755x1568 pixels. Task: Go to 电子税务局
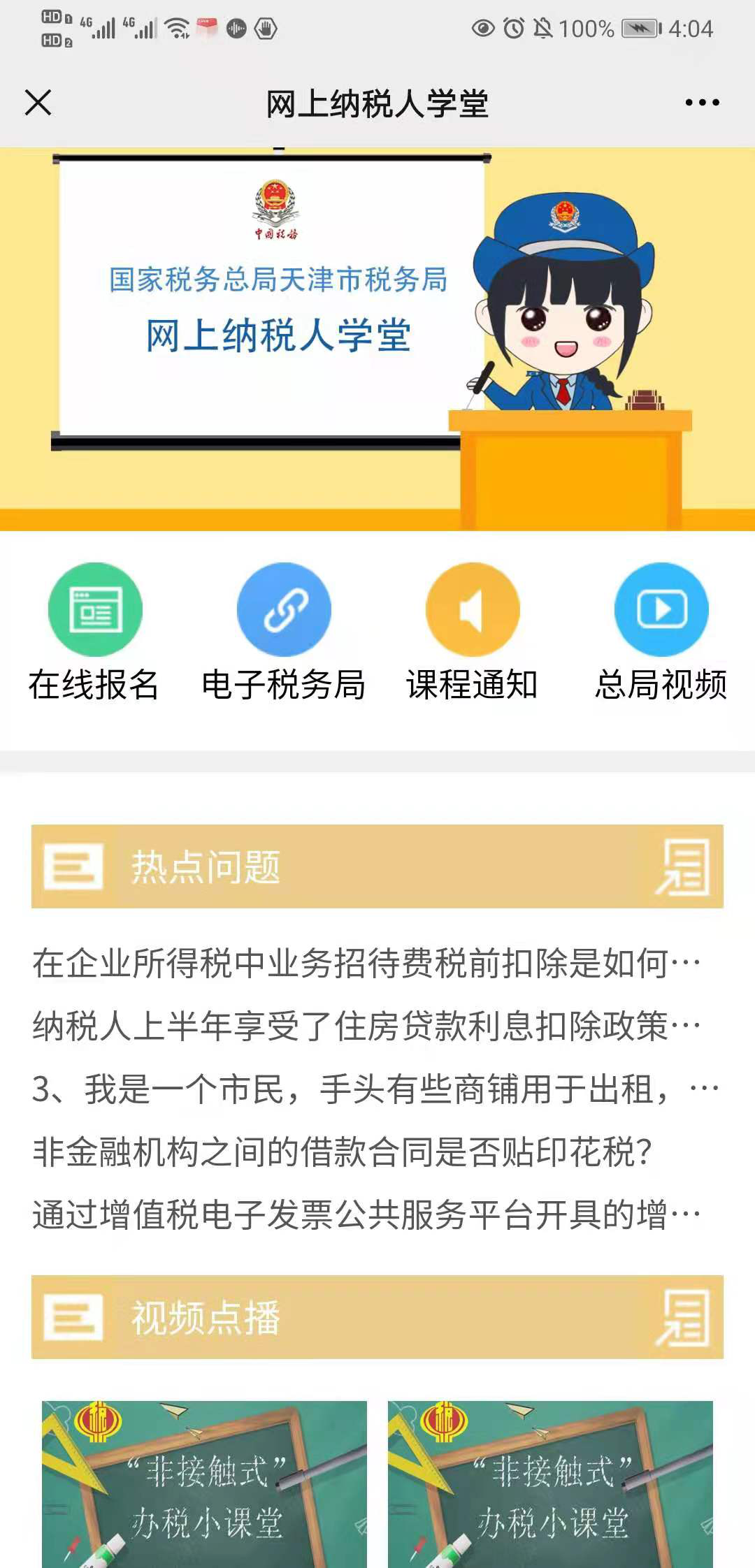coord(283,632)
